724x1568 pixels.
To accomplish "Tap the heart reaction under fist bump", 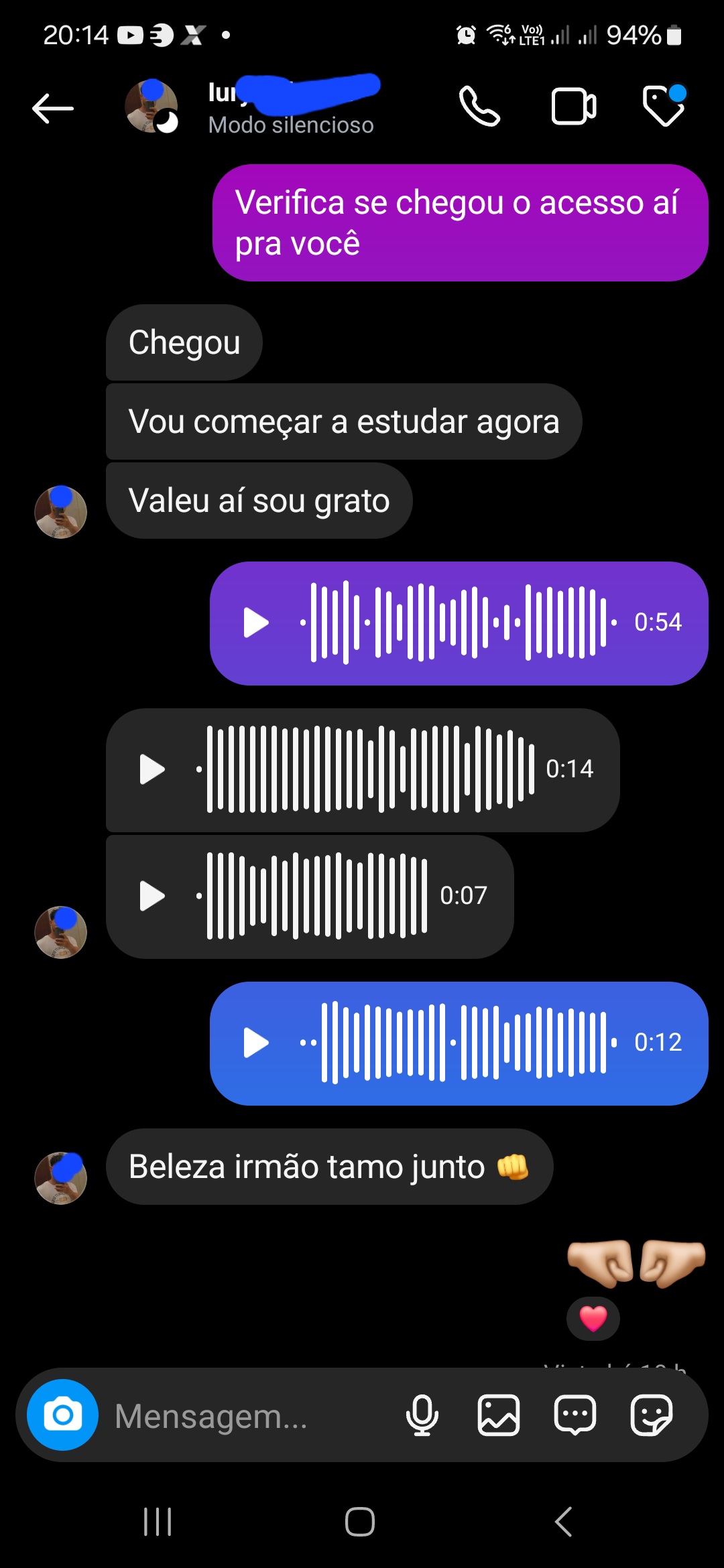I will tap(593, 1318).
